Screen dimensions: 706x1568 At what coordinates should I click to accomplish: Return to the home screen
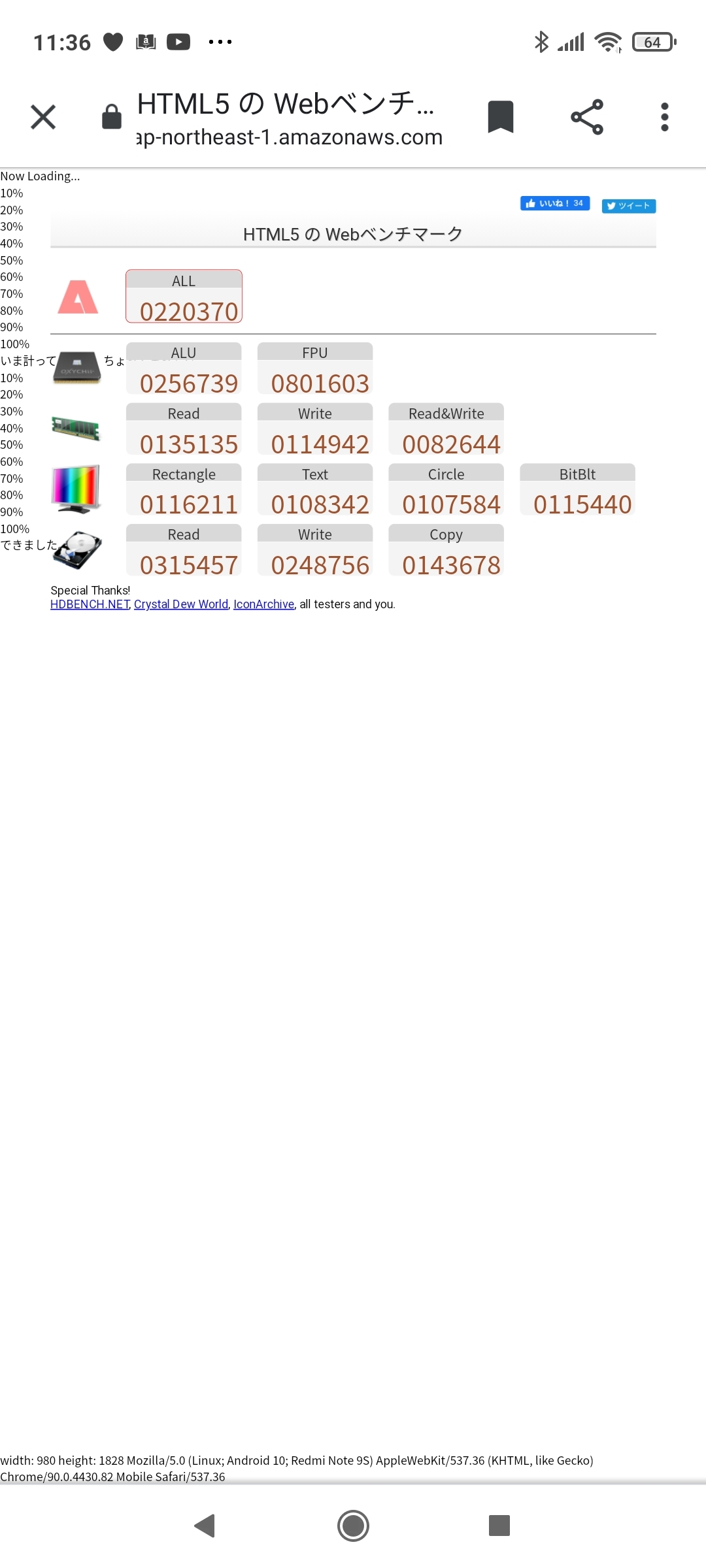click(353, 1526)
